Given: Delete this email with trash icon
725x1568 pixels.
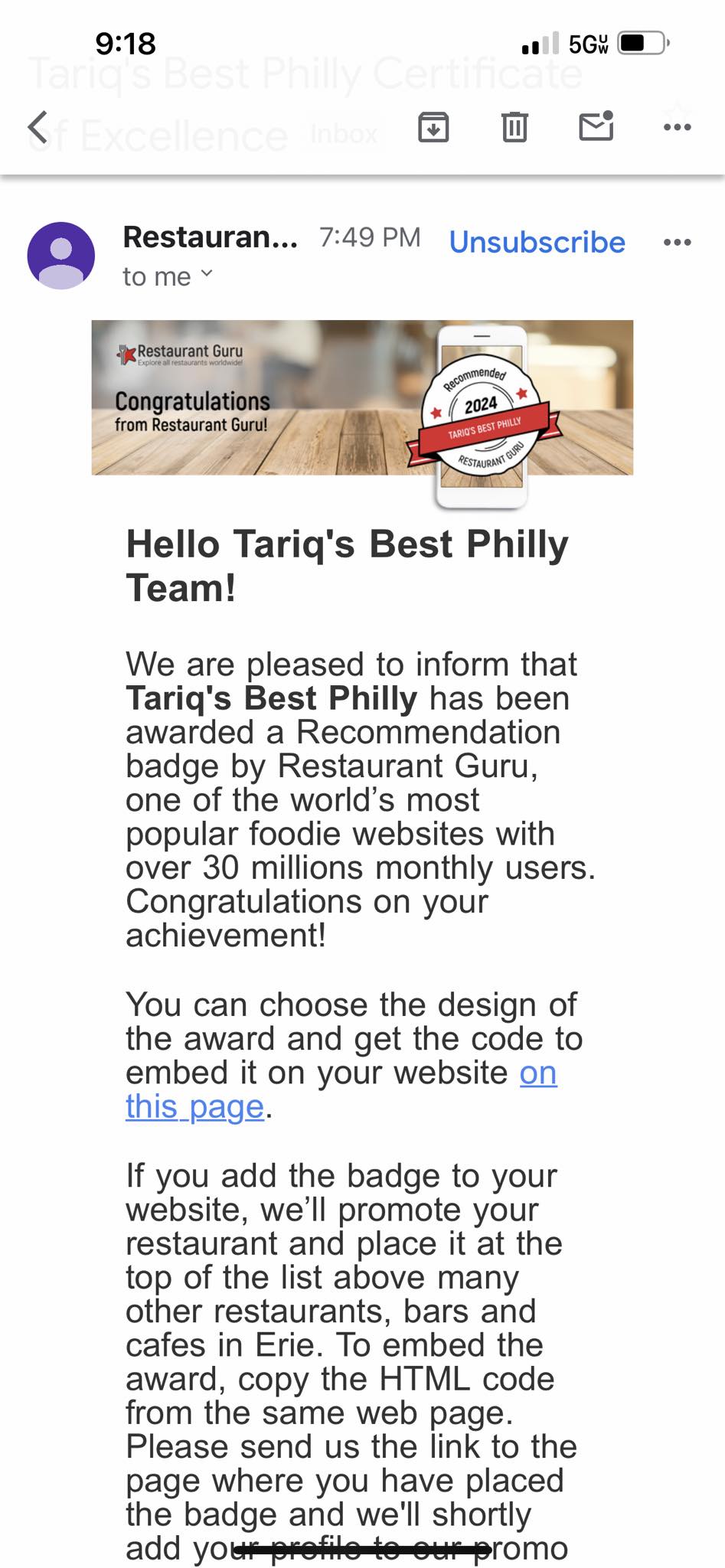Looking at the screenshot, I should coord(514,127).
